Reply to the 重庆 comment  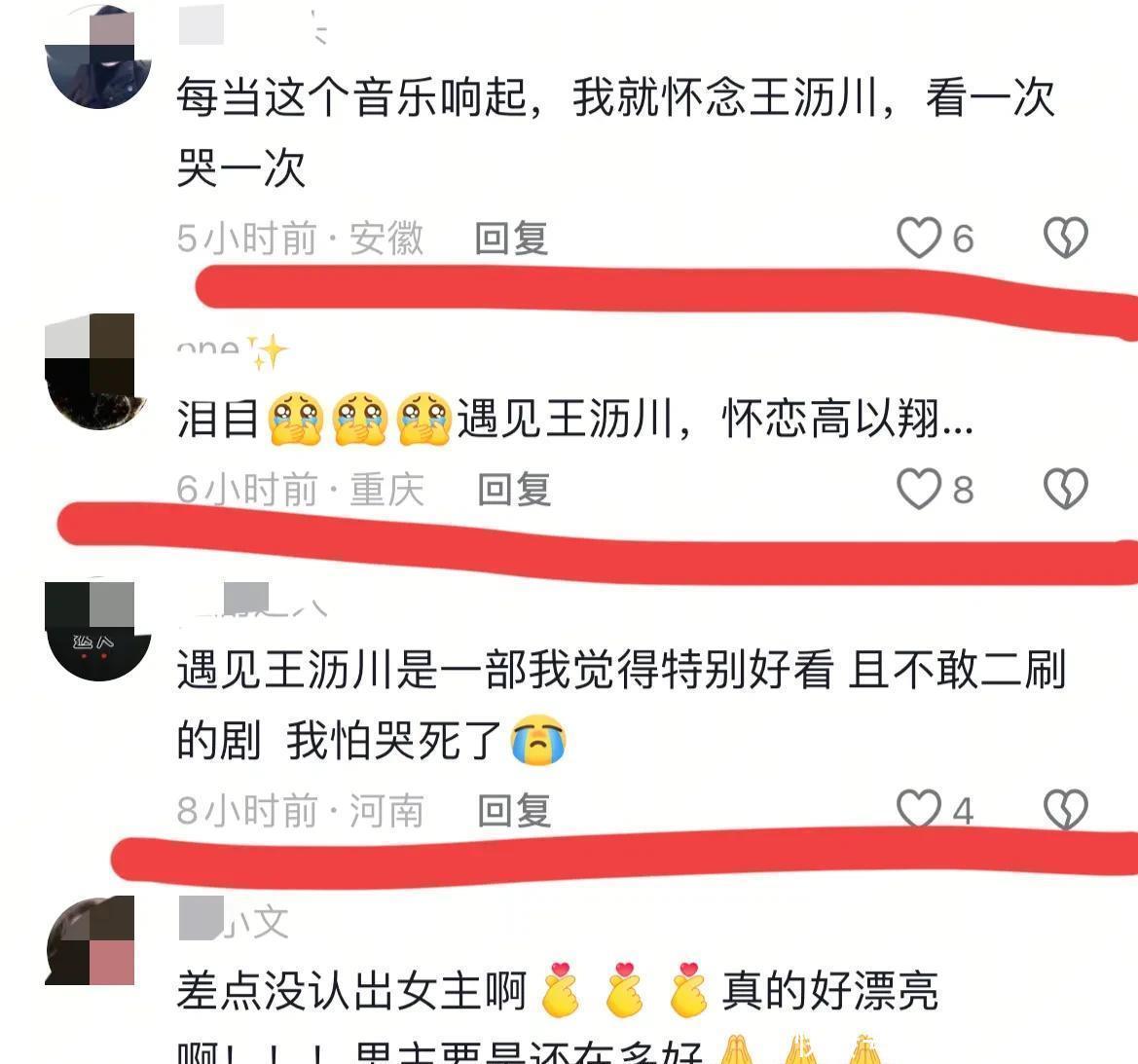pos(514,490)
